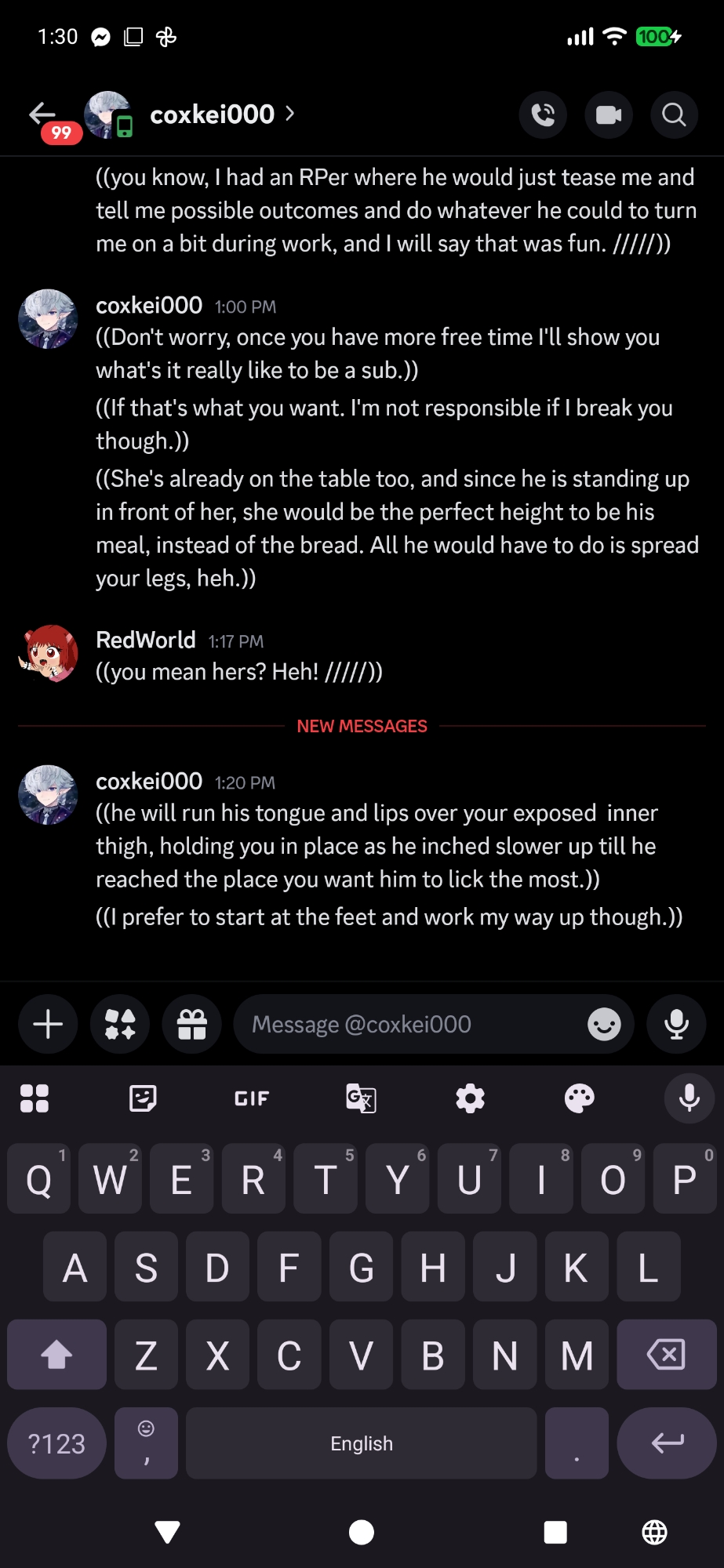Open the keyboard menu grid icon
This screenshot has width=724, height=1568.
tap(35, 1098)
